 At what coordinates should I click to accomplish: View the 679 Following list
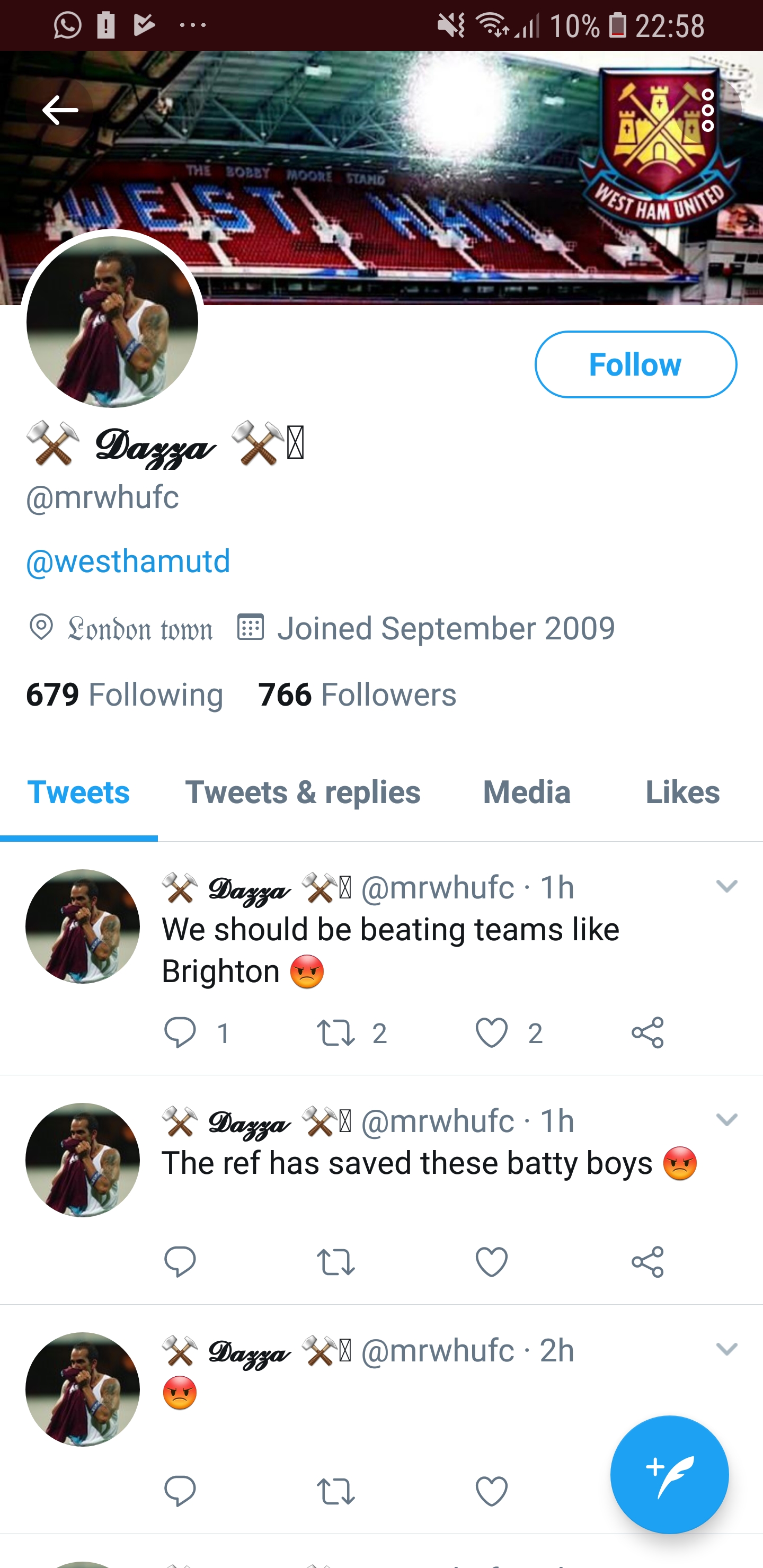click(x=125, y=694)
